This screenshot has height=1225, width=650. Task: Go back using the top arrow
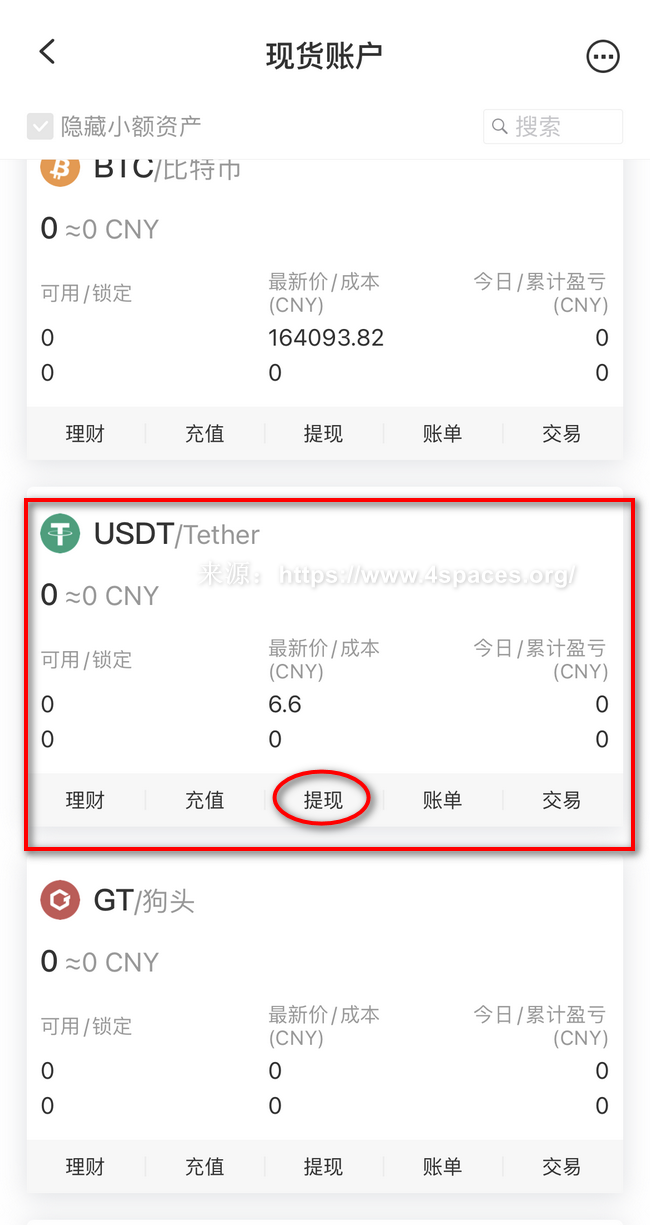47,53
